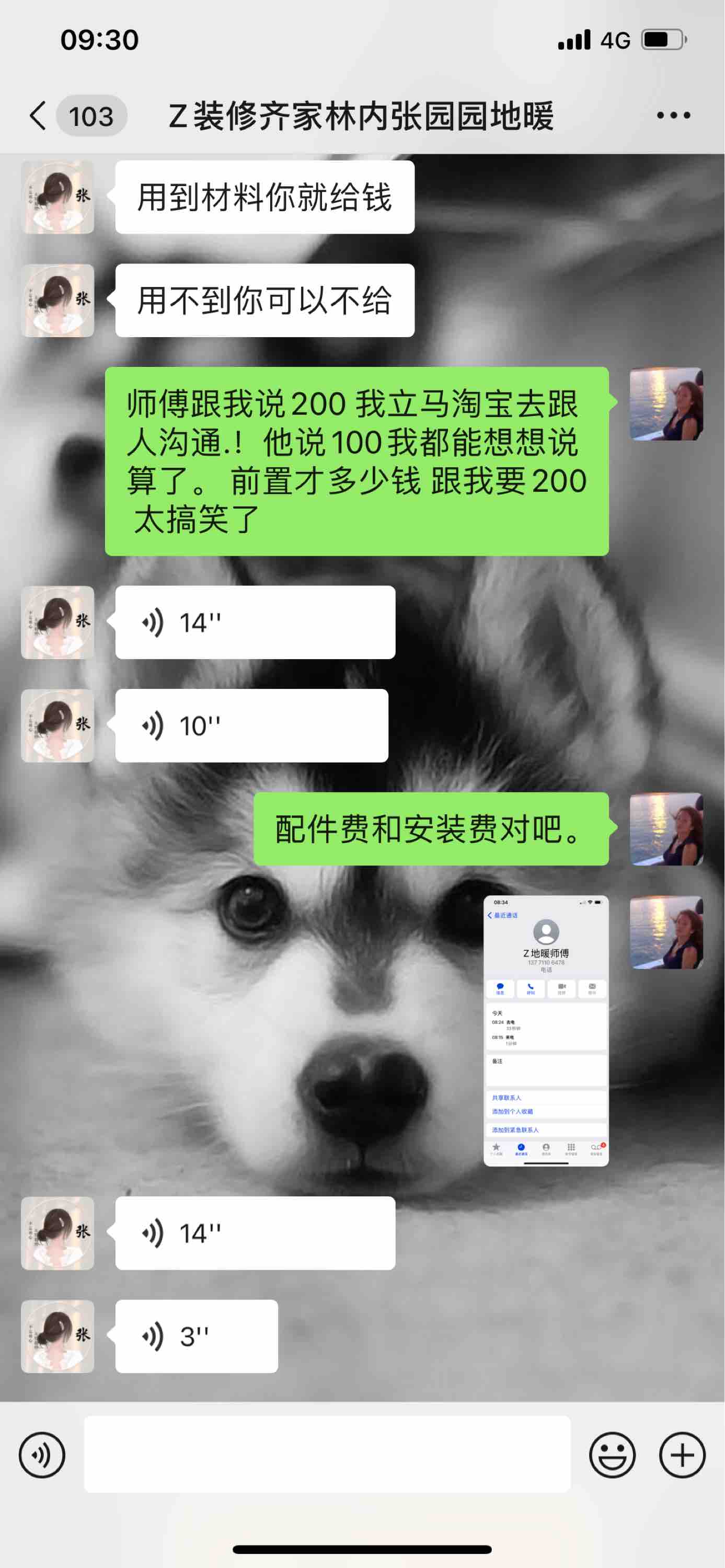Open my avatar beside 配件费和安装费对吧 message
Viewport: 725px width, 1568px height.
coord(666,829)
